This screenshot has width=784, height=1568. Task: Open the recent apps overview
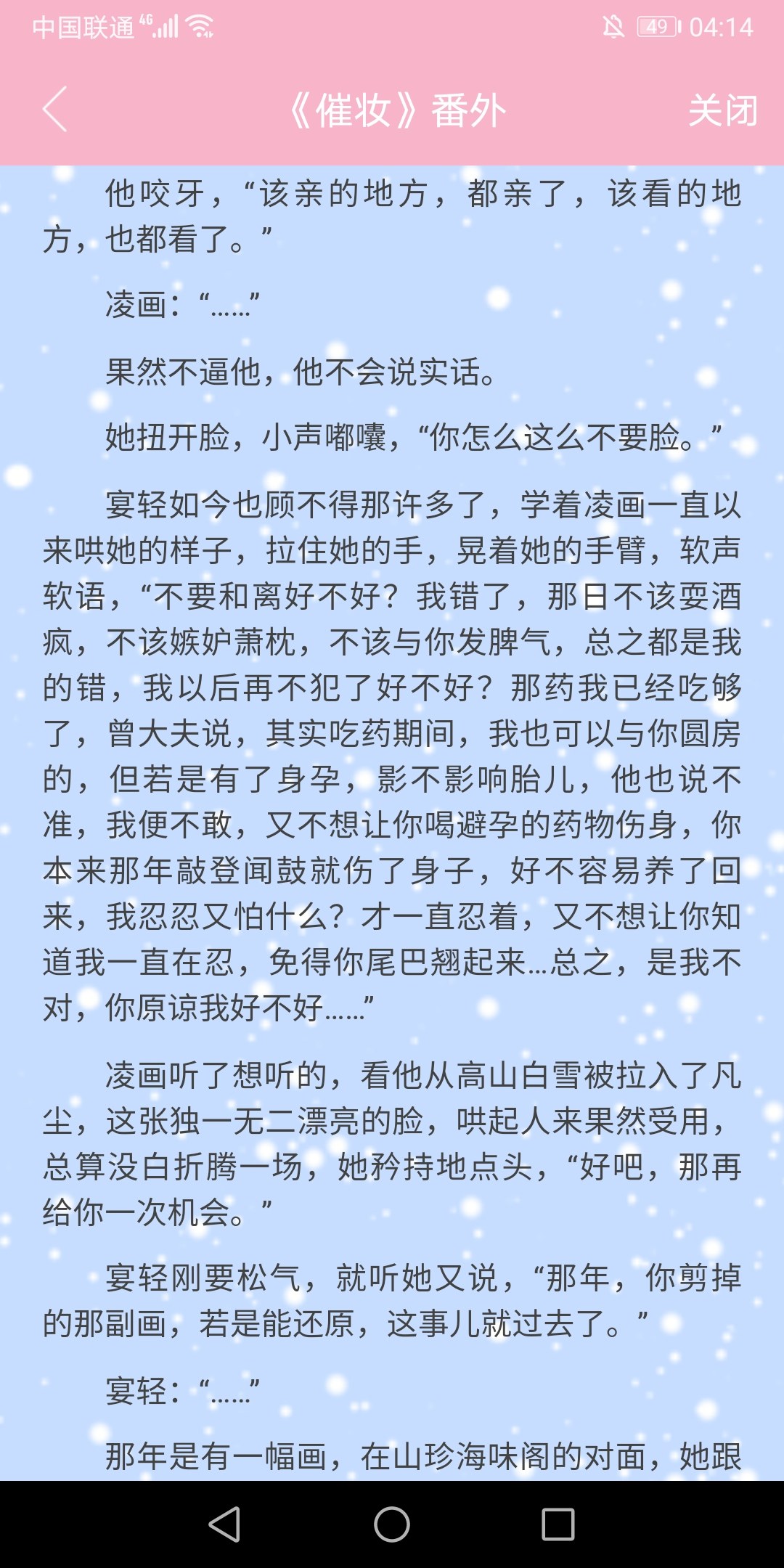558,1524
